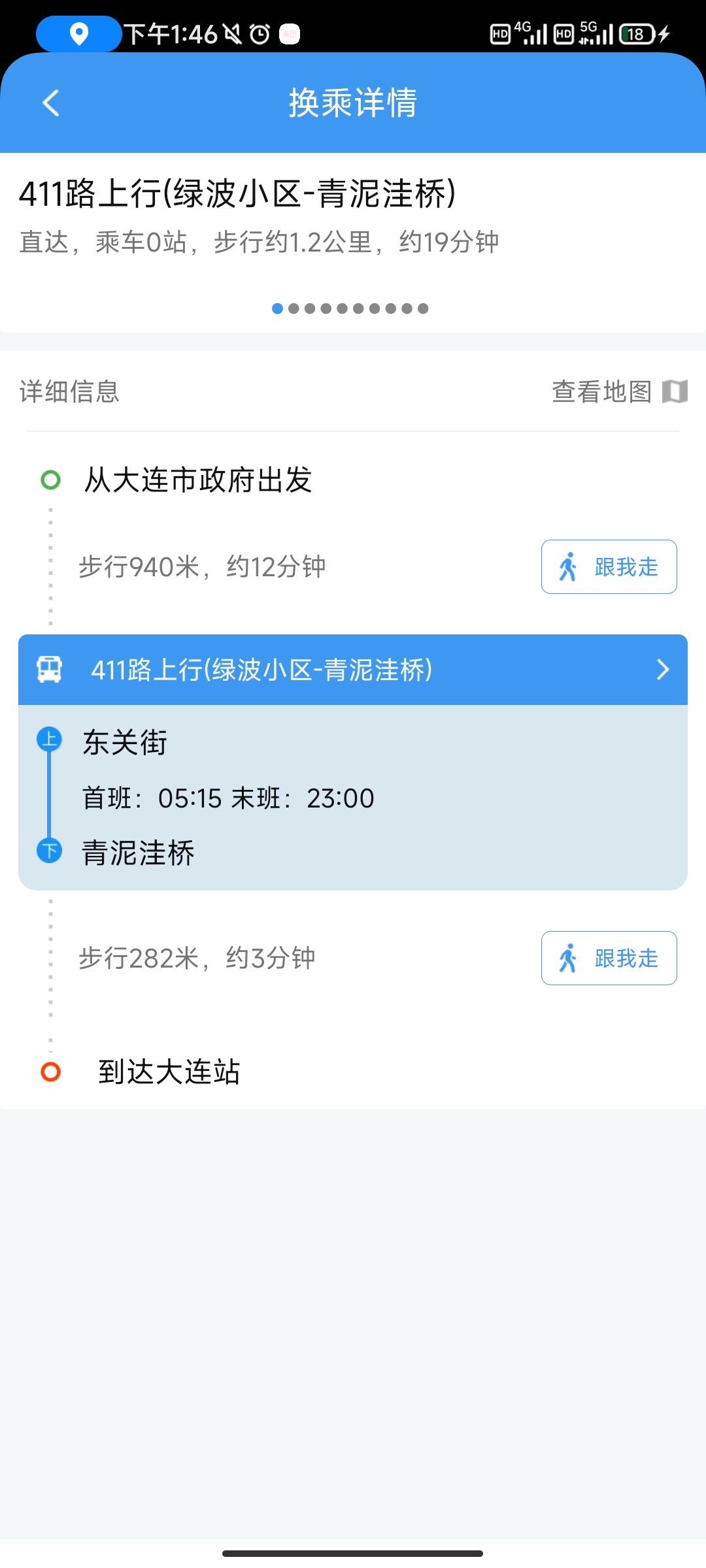Open the 411路上行 bus line details
This screenshot has height=1568, width=706.
click(353, 670)
